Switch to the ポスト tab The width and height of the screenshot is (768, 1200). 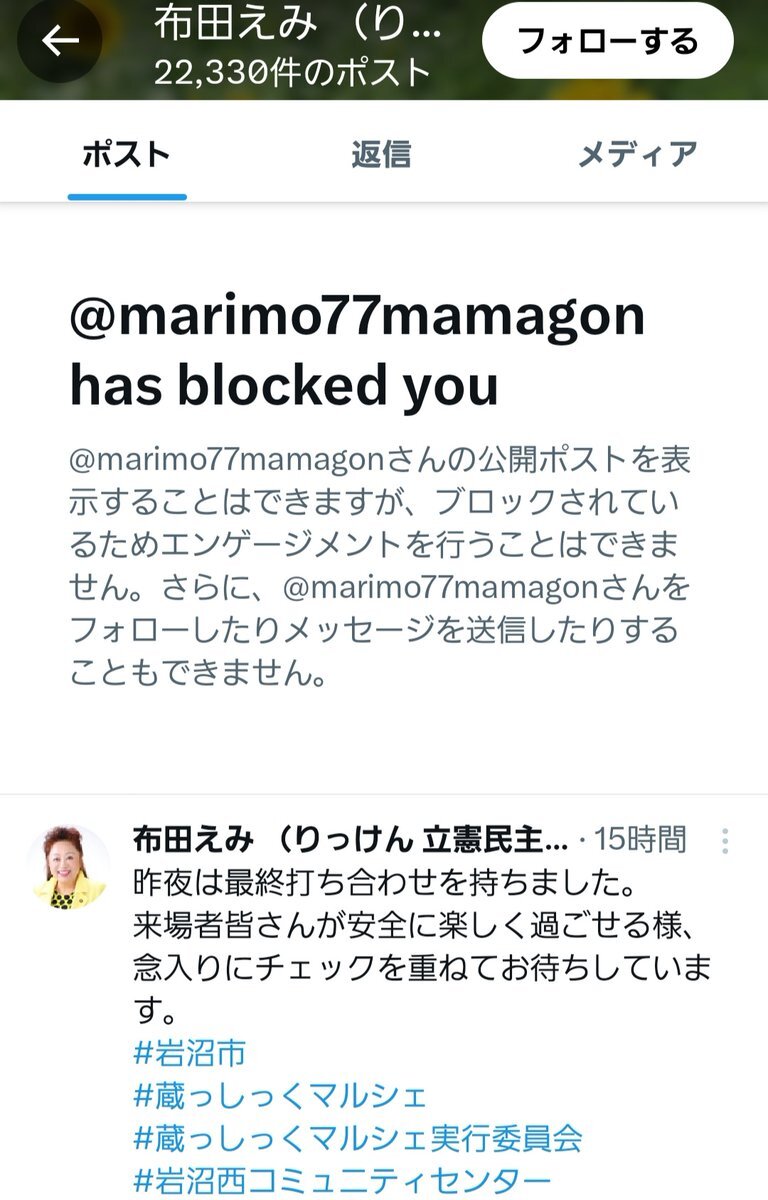pyautogui.click(x=126, y=156)
